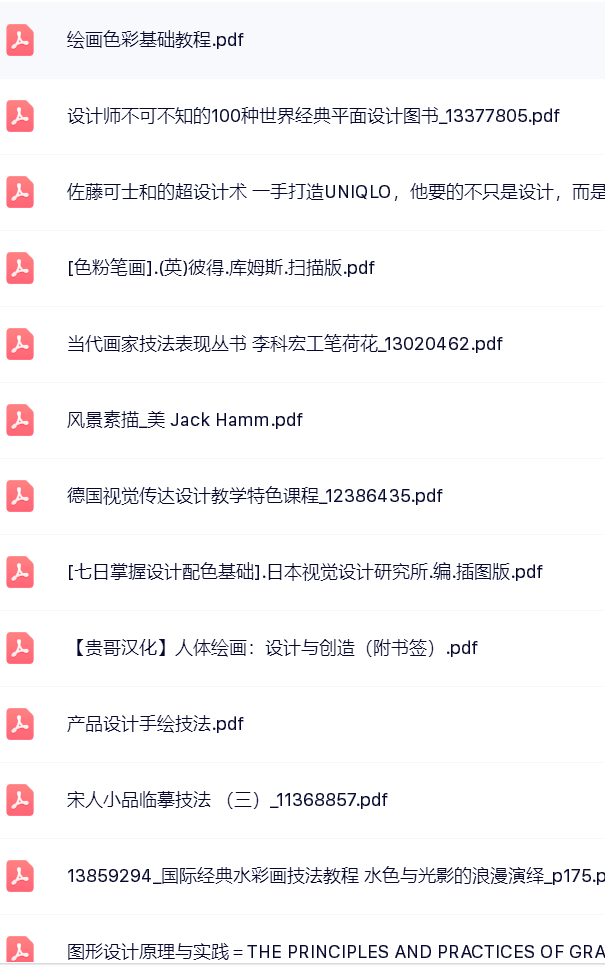The width and height of the screenshot is (605, 967).
Task: Open 绘画色彩基础教程.pdf
Action: (x=155, y=40)
